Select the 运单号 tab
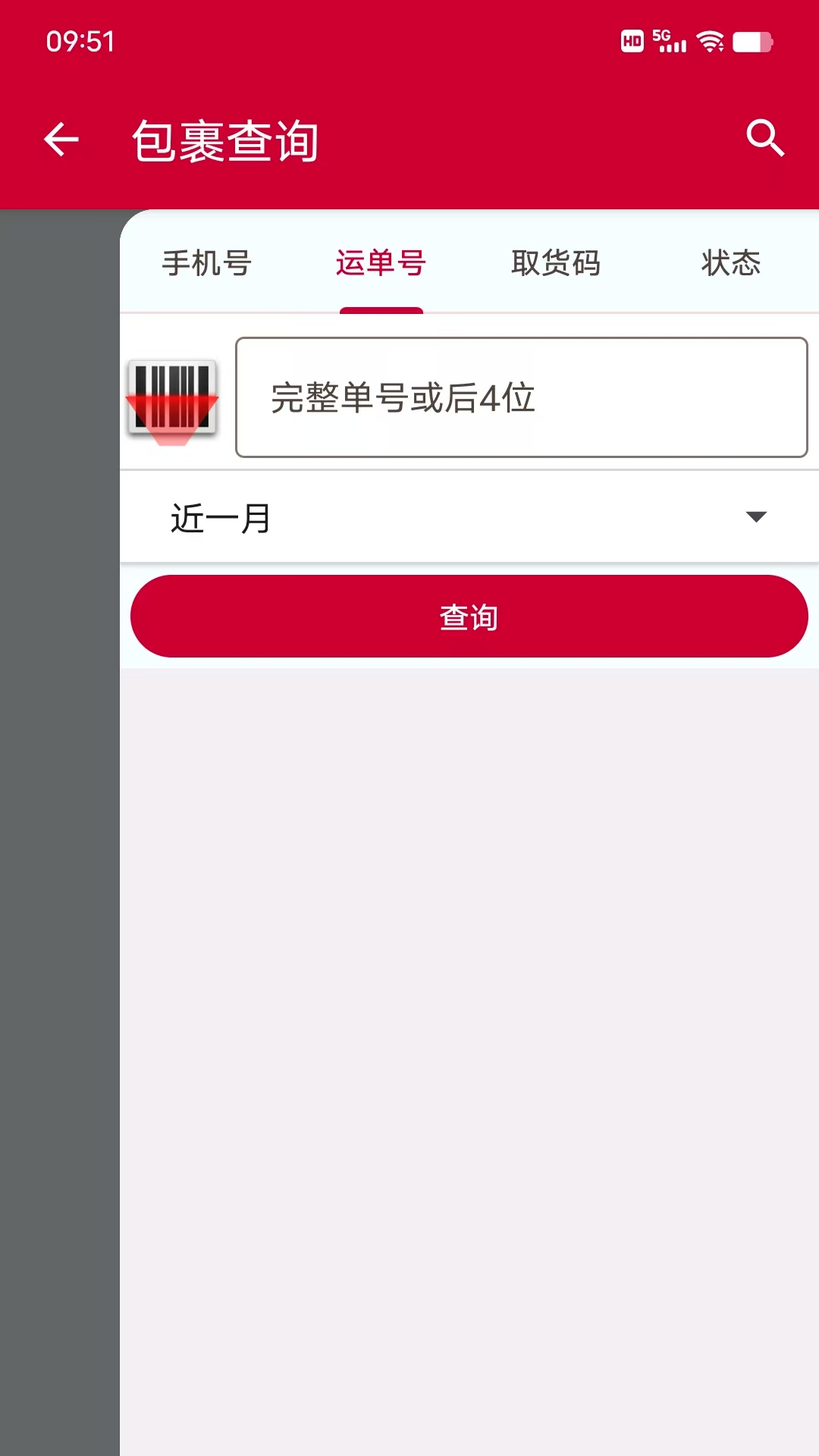 (381, 263)
